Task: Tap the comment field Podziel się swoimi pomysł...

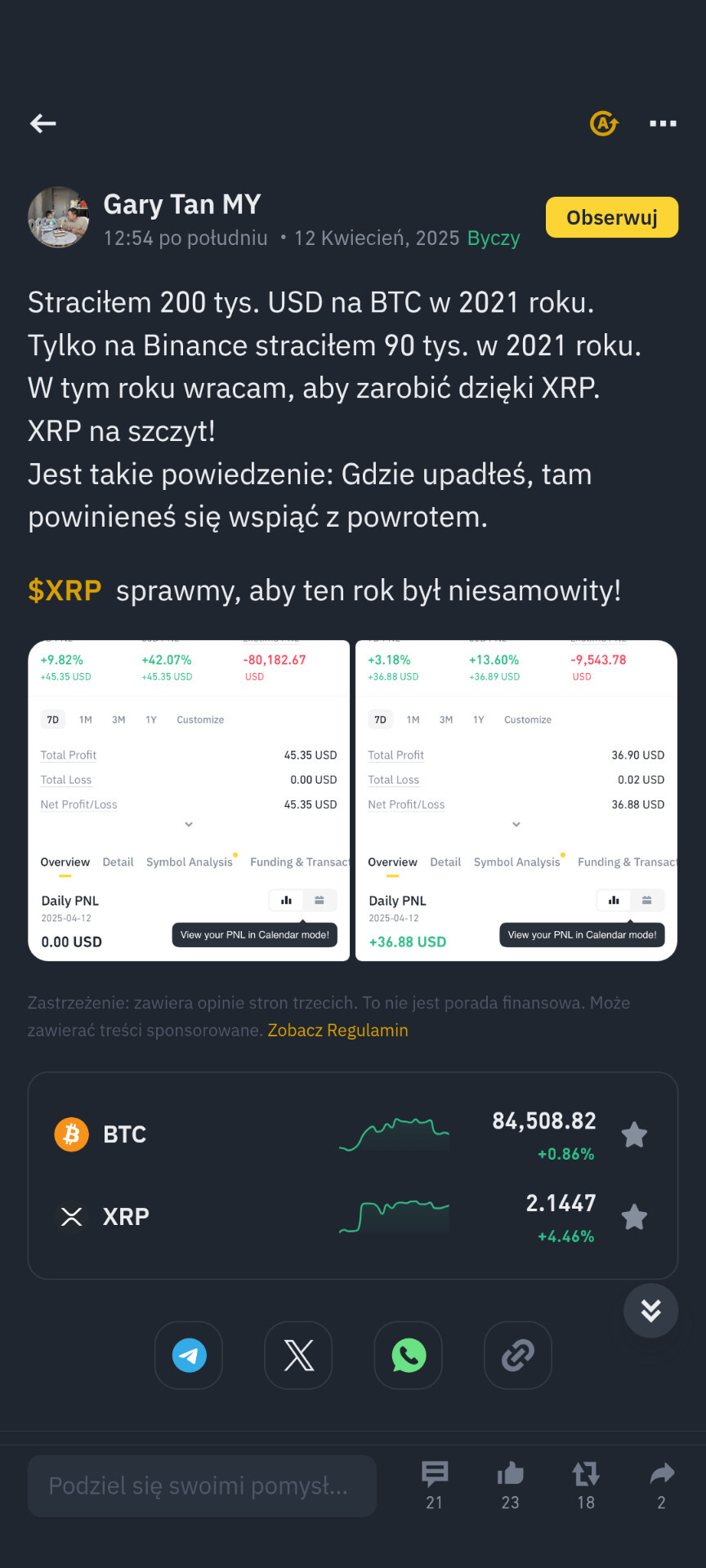Action: coord(202,1486)
